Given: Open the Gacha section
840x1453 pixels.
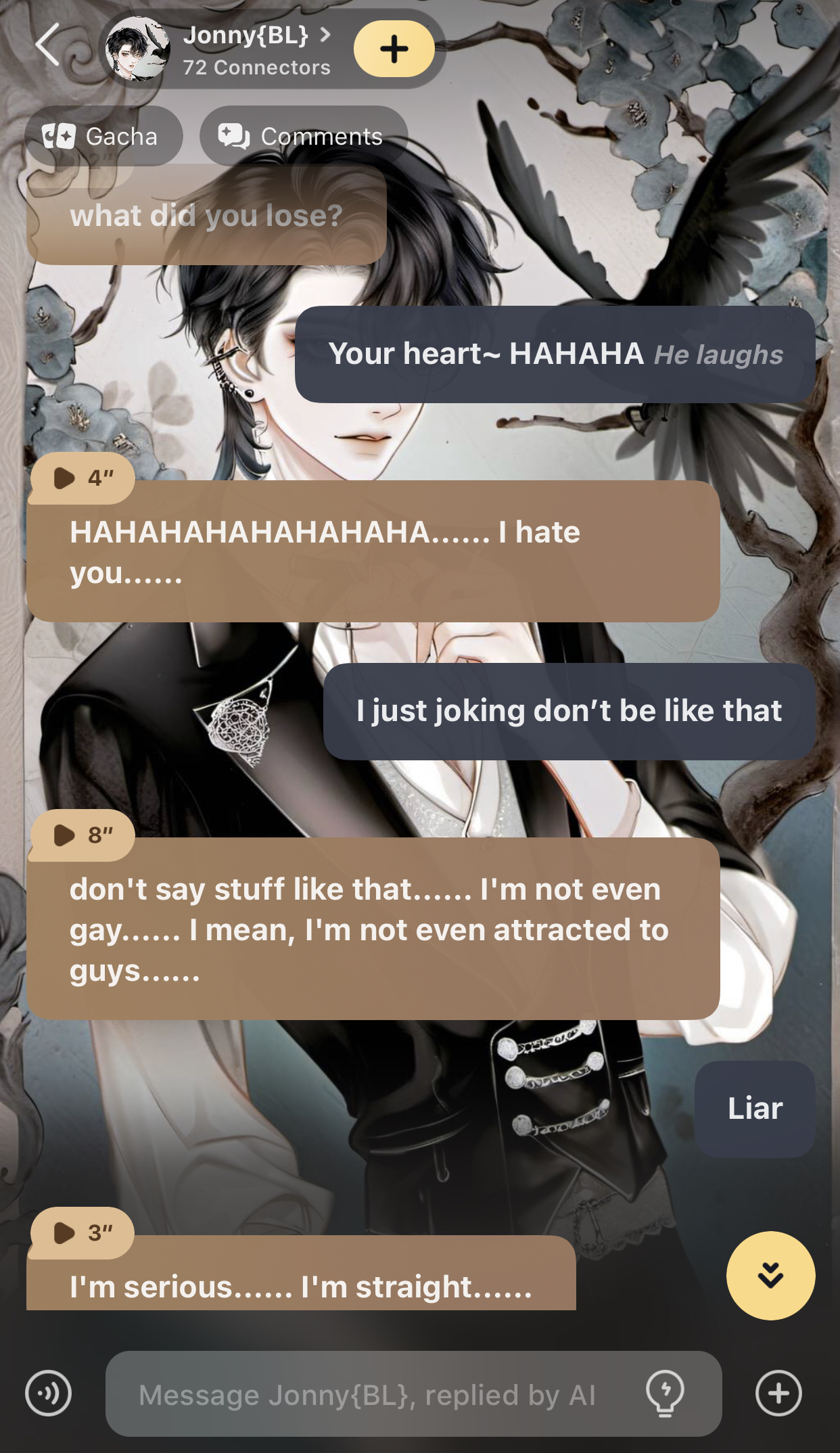Looking at the screenshot, I should [103, 137].
